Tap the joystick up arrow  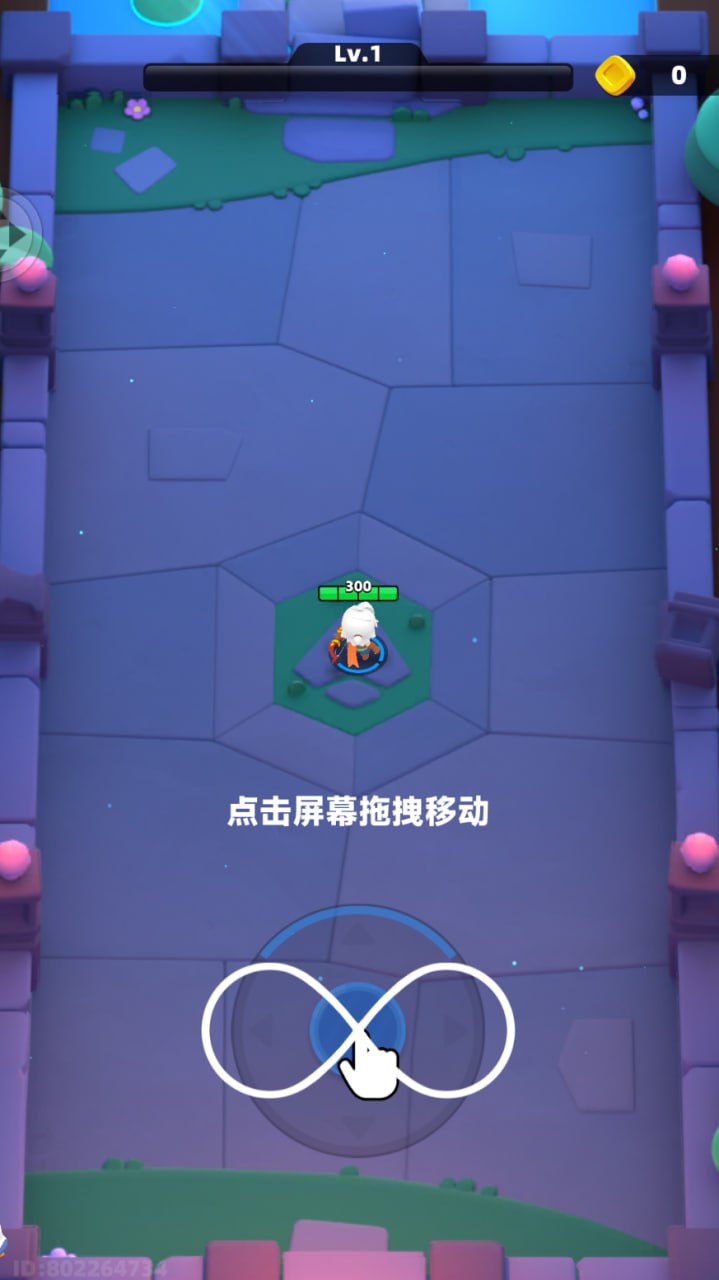357,936
